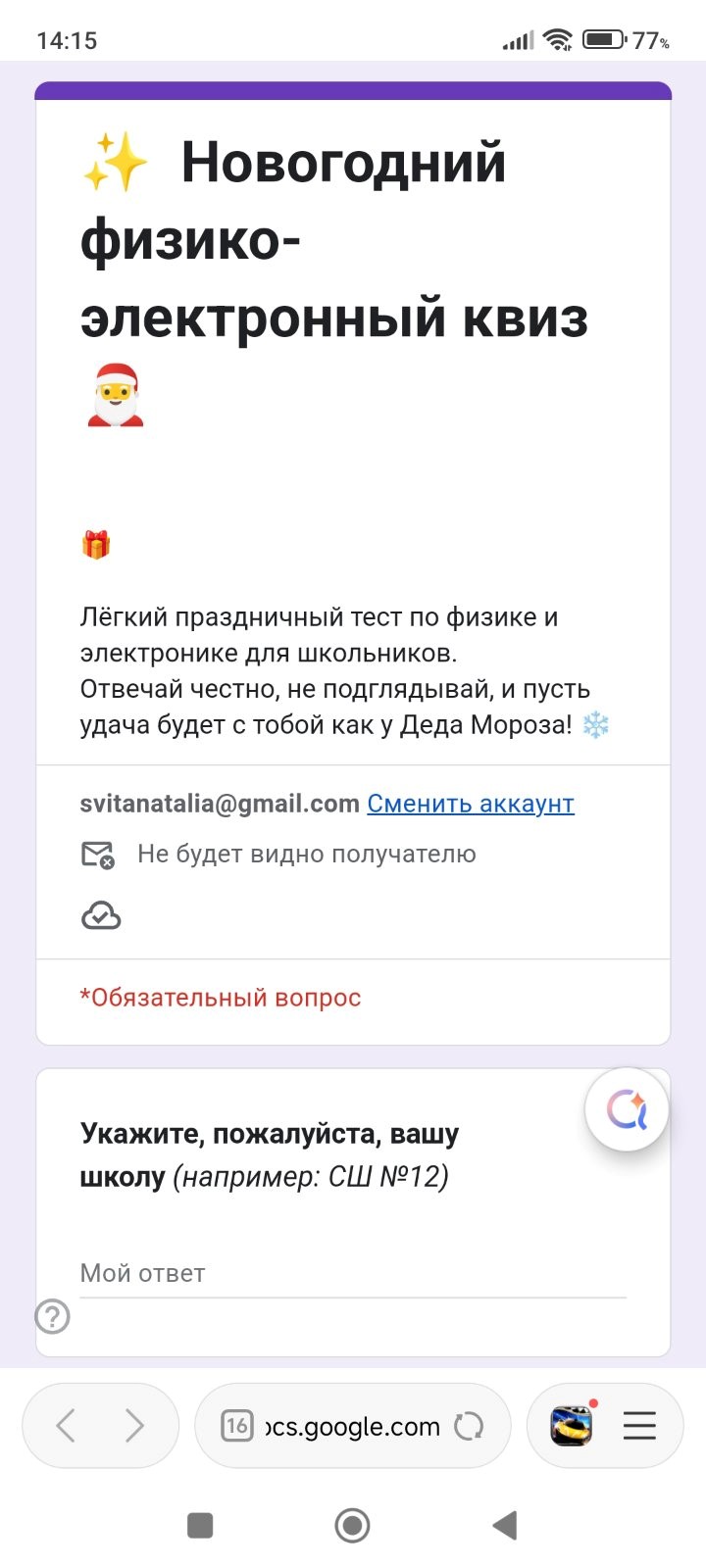Open the tabs counter showing 16
Image resolution: width=706 pixels, height=1568 pixels.
tap(236, 1426)
